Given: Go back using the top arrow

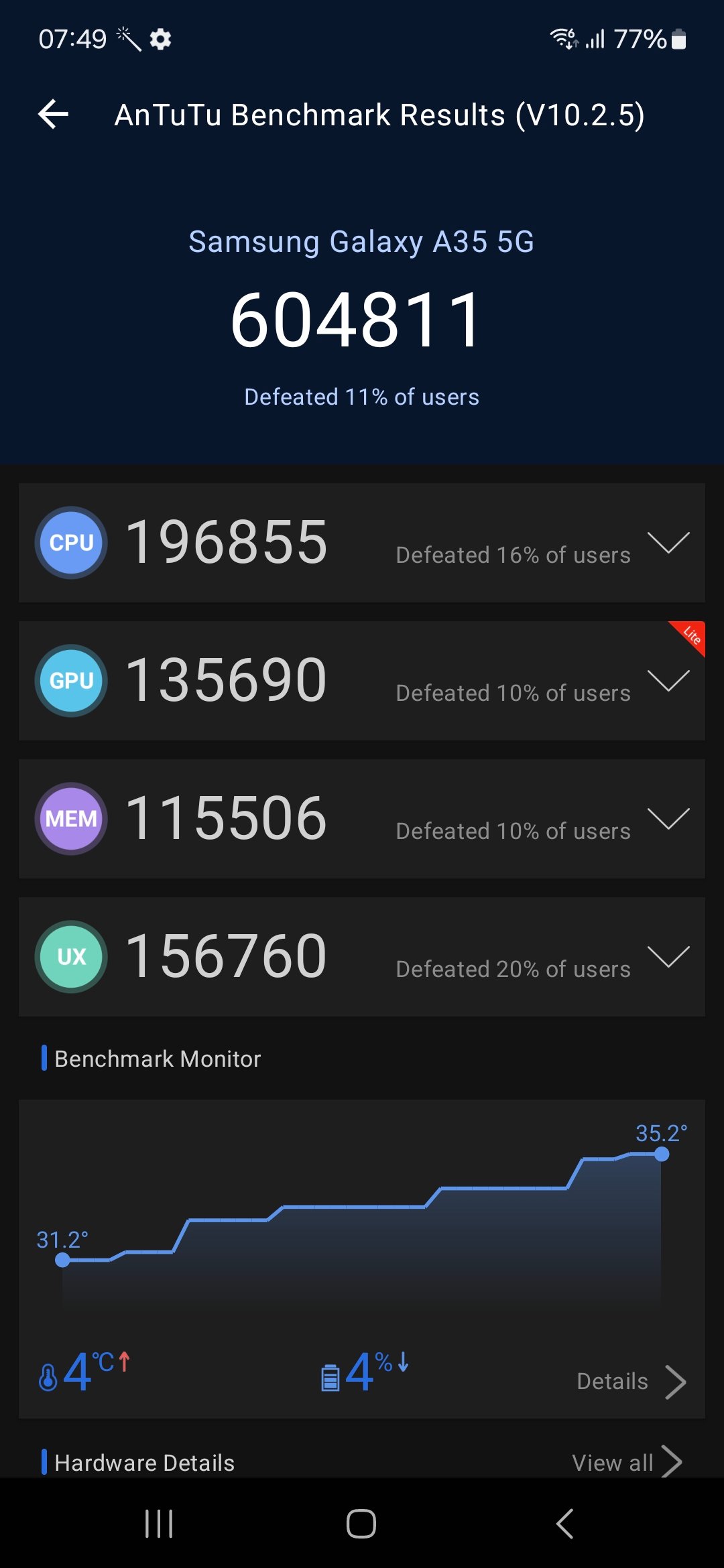Looking at the screenshot, I should click(x=54, y=115).
